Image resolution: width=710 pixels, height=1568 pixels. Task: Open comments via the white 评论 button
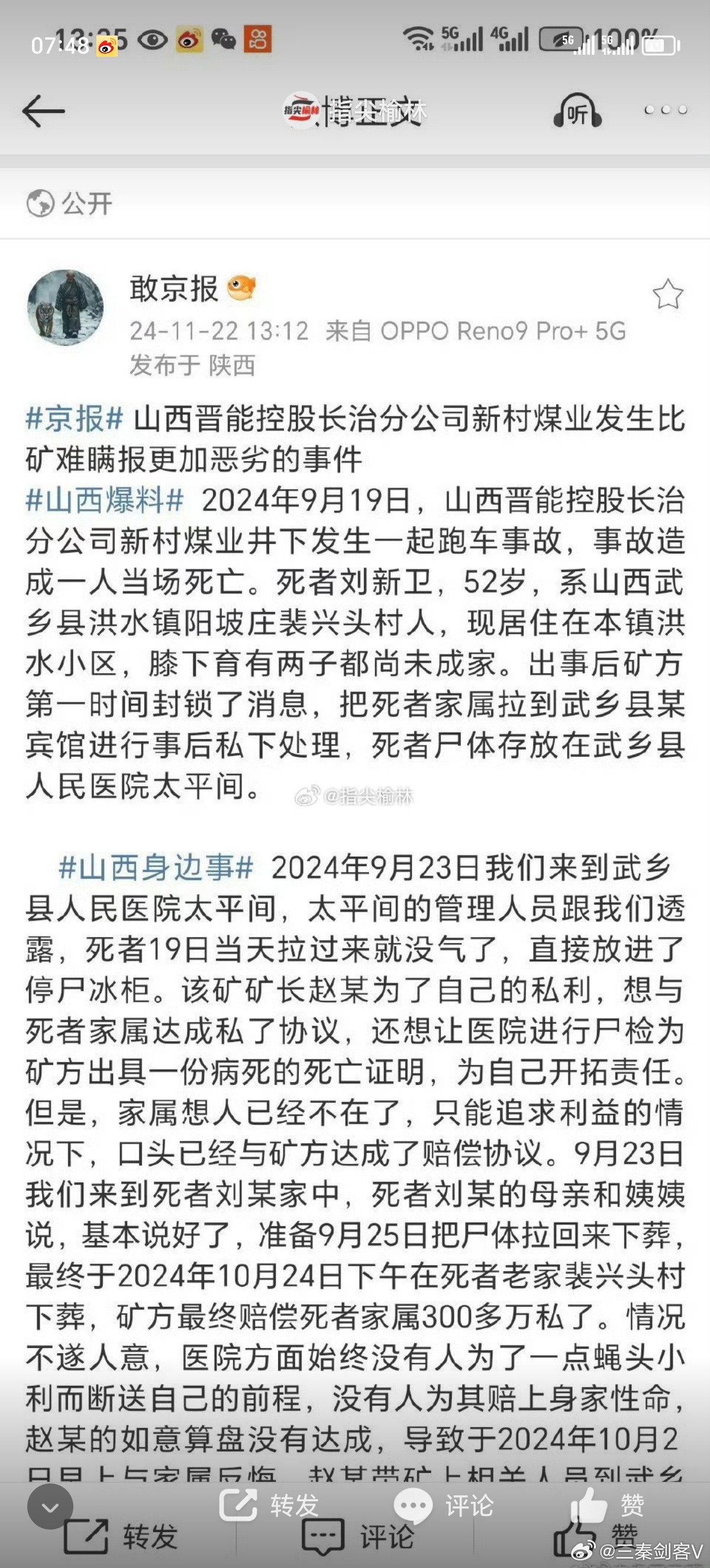(x=443, y=1505)
